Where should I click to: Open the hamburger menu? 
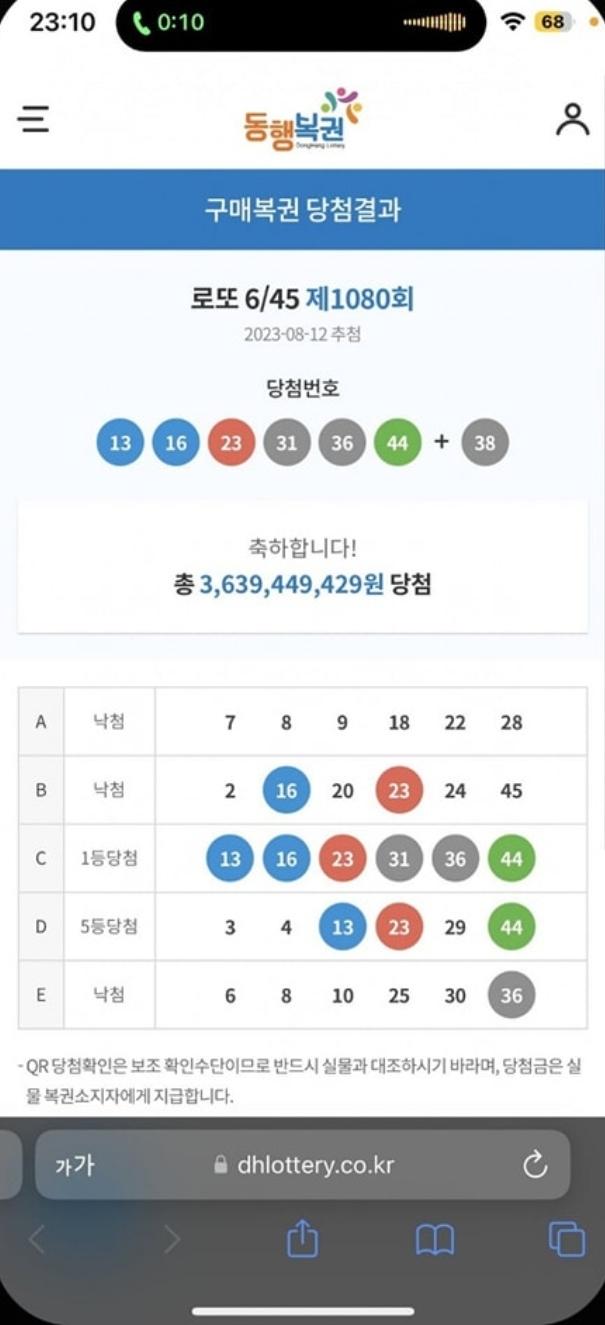point(33,120)
